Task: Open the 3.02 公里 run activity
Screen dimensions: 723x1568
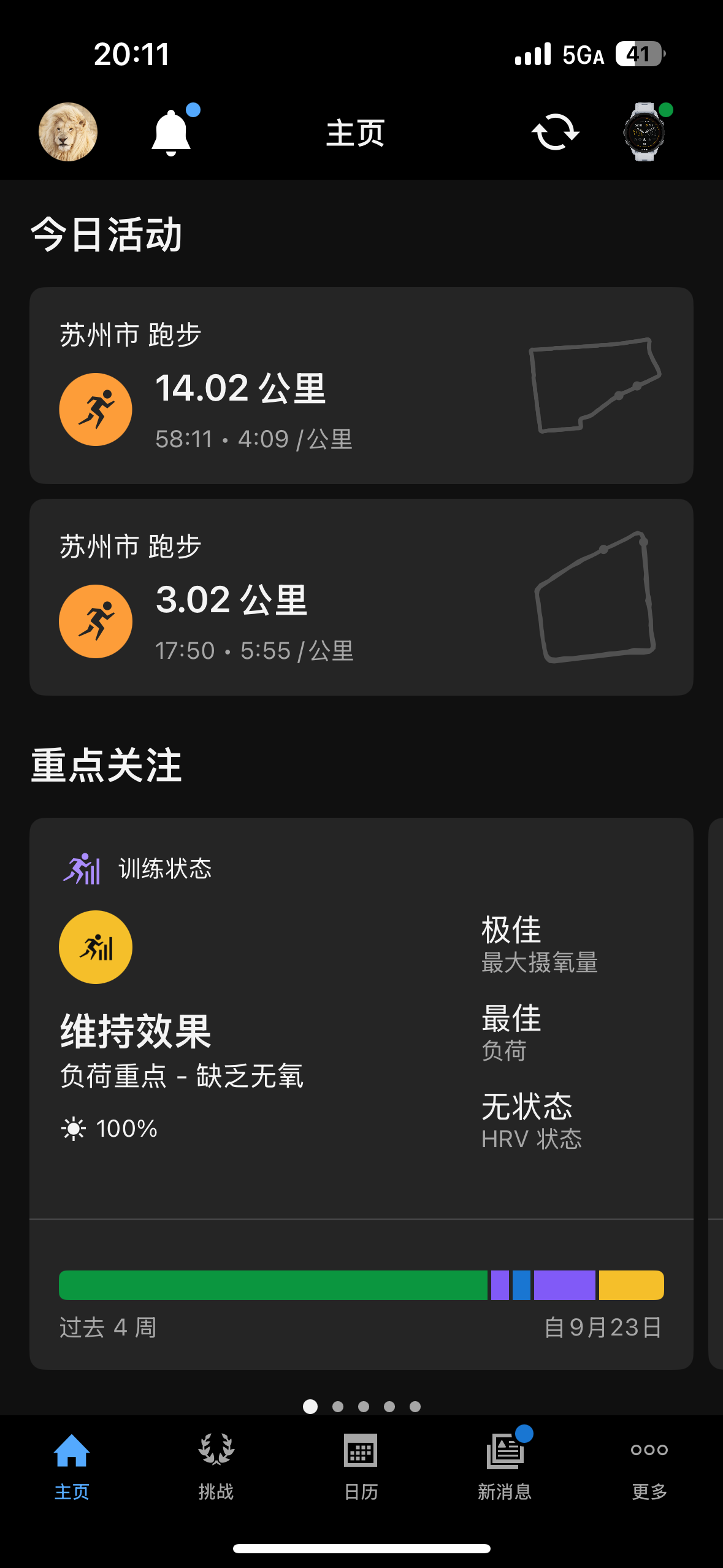Action: click(361, 597)
